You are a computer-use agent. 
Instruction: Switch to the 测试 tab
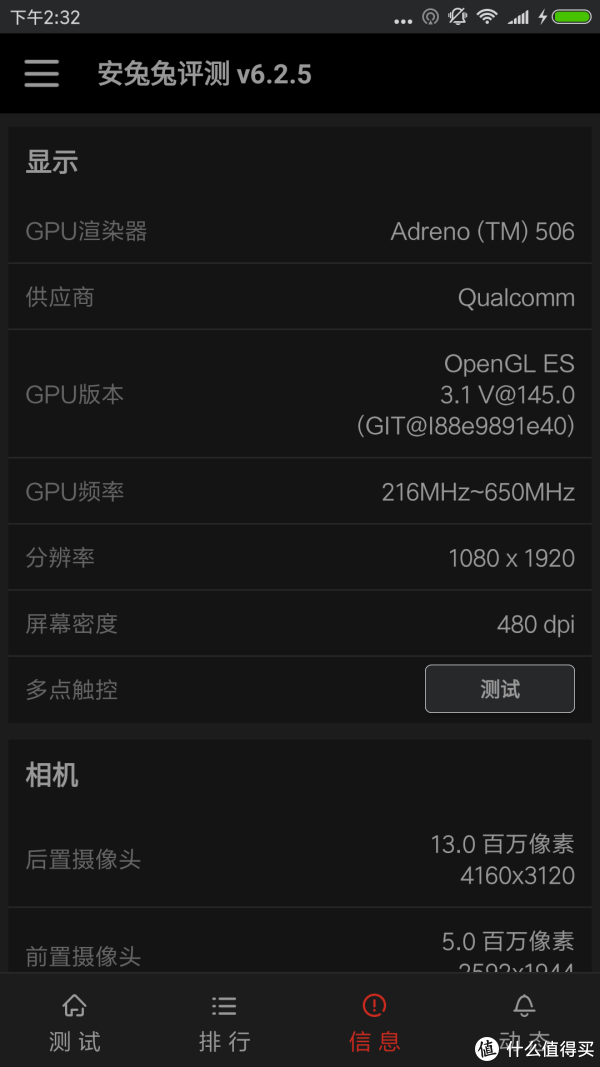(75, 1023)
